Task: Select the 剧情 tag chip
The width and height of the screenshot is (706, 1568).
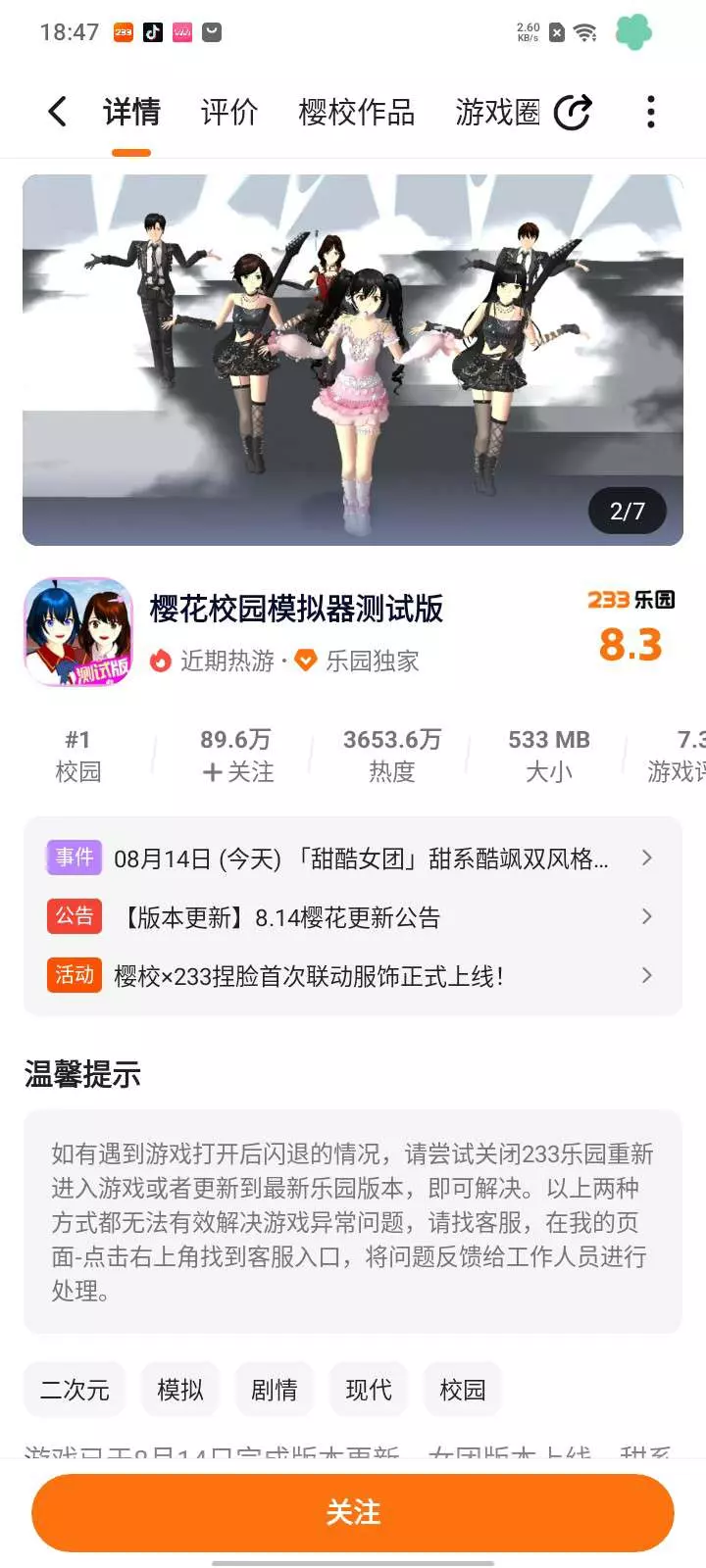Action: [x=275, y=1390]
